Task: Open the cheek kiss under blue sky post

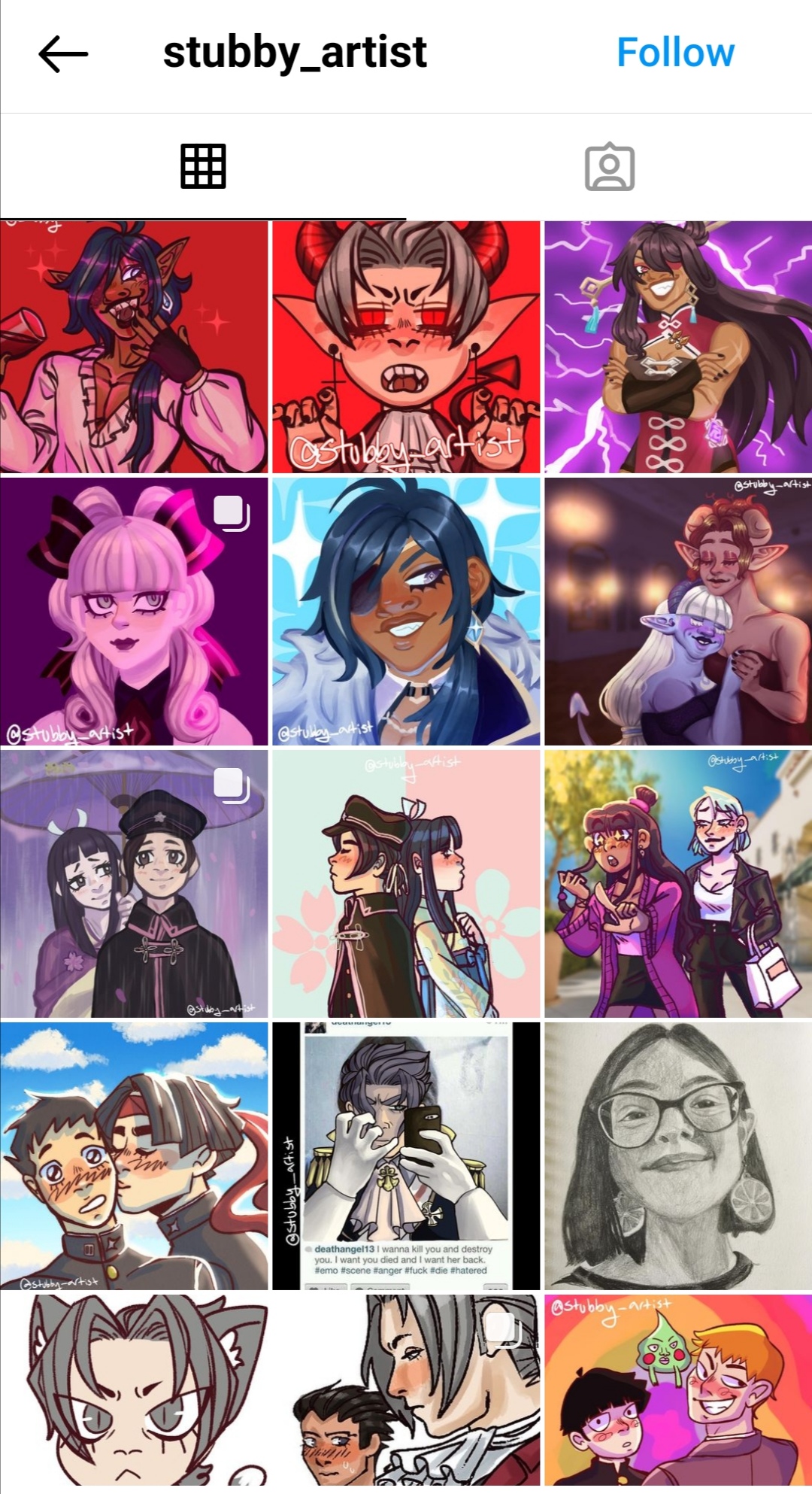Action: 134,1155
